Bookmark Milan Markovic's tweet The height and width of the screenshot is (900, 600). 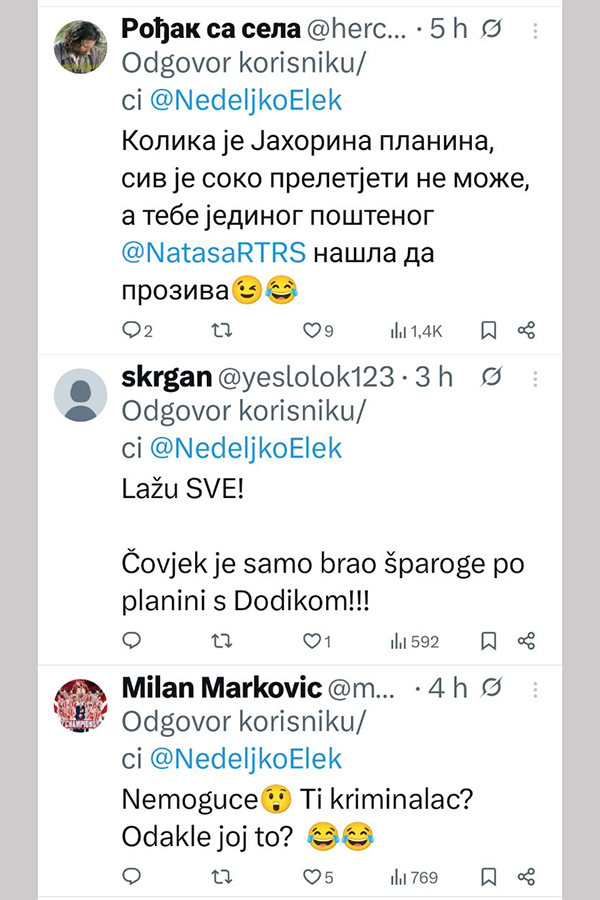pyautogui.click(x=489, y=877)
